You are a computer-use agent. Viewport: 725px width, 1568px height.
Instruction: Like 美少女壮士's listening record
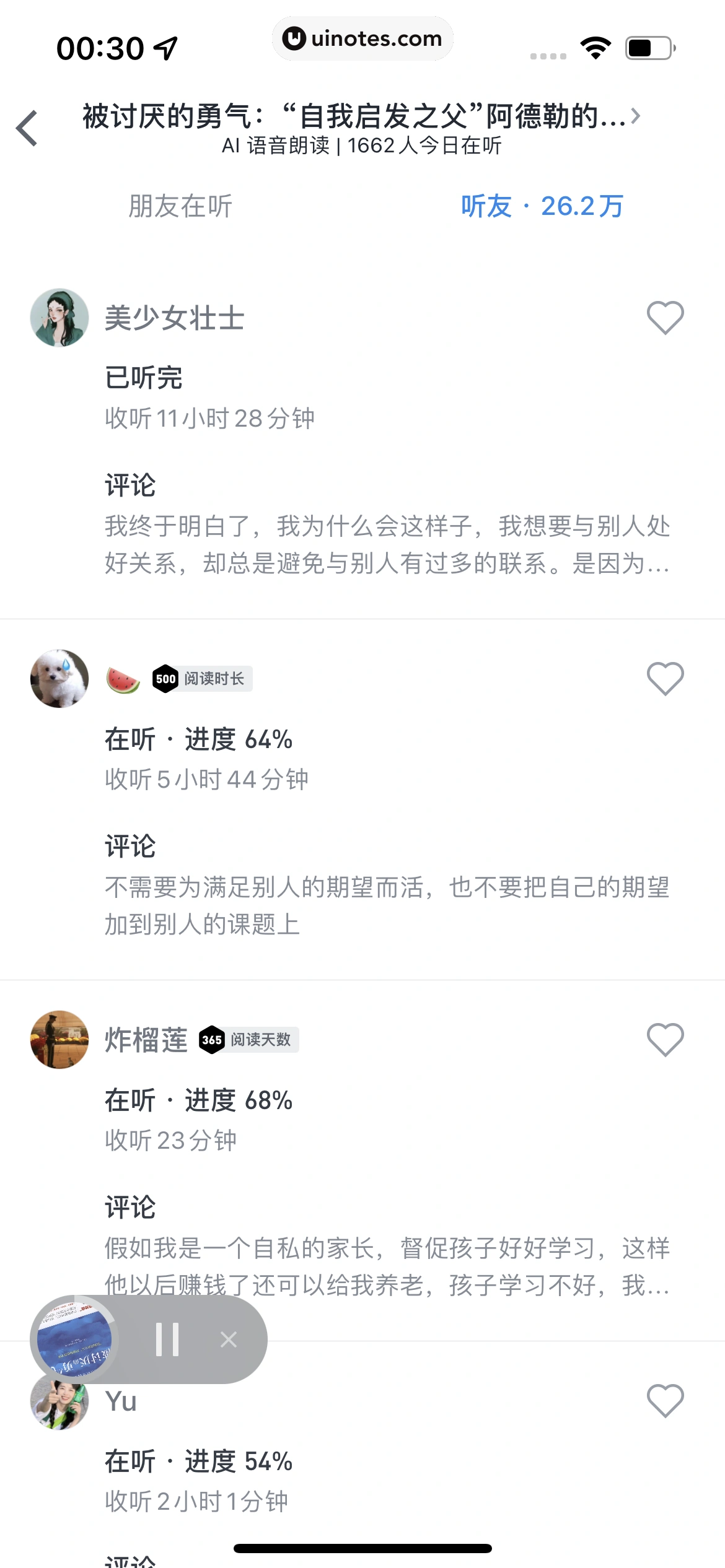click(664, 317)
